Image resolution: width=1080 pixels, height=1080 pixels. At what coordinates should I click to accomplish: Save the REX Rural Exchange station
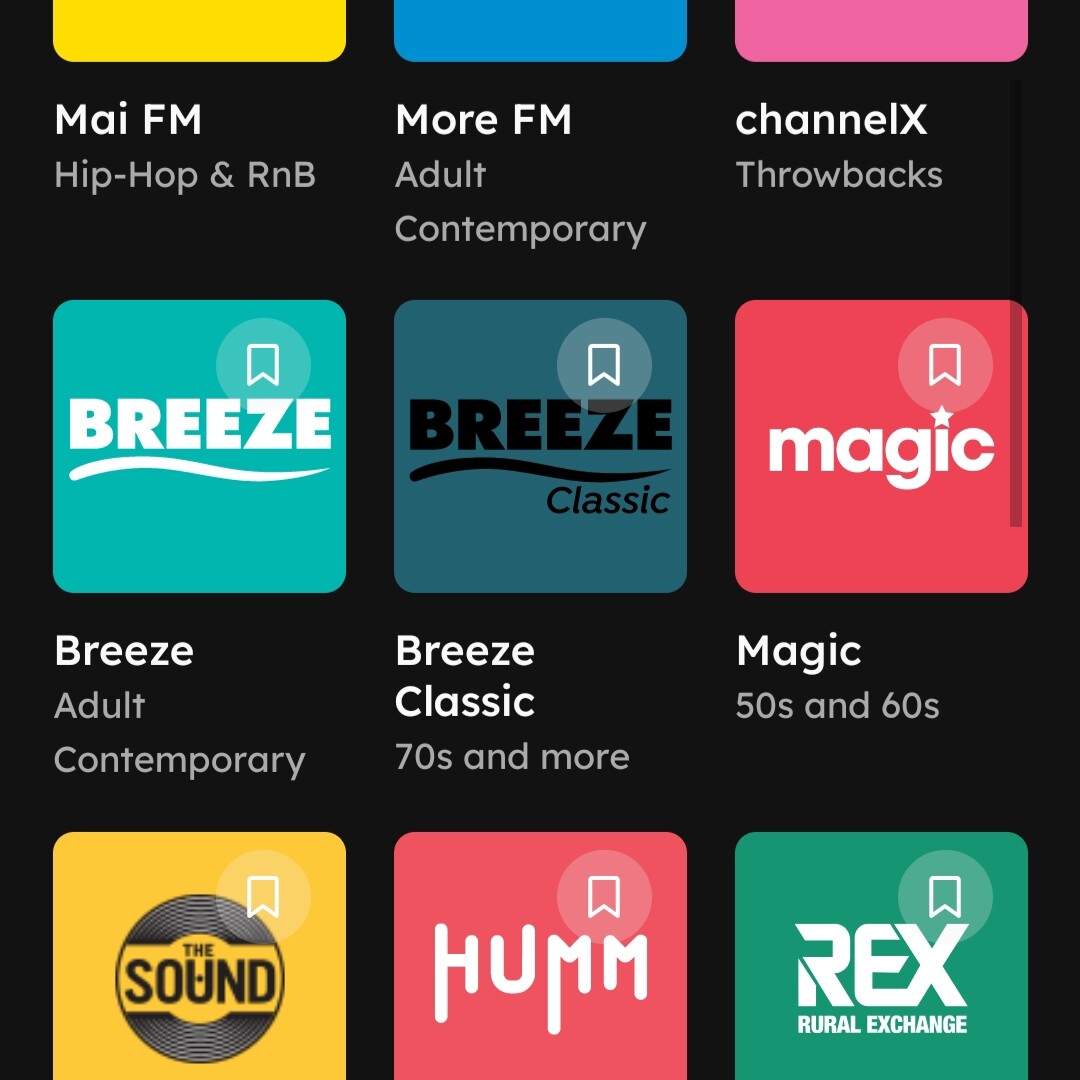(945, 896)
